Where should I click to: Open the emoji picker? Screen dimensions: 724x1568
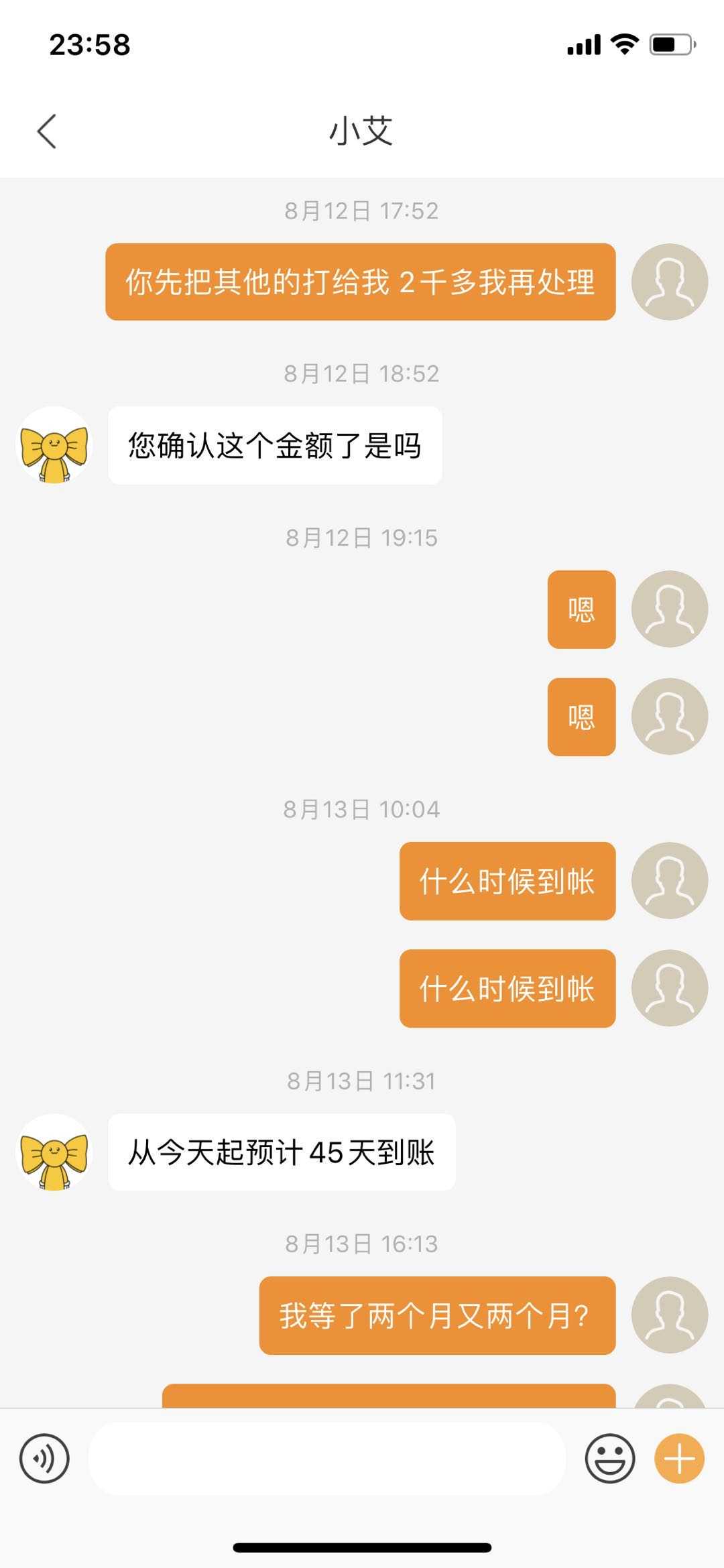(609, 1458)
